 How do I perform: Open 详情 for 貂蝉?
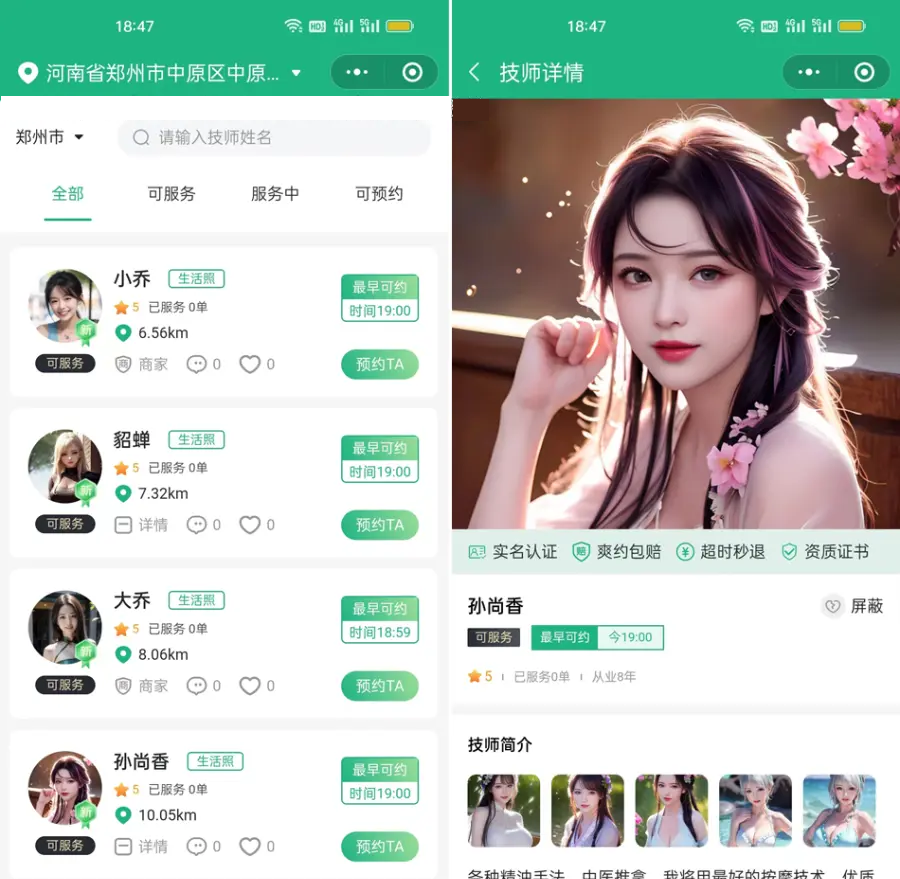click(141, 525)
